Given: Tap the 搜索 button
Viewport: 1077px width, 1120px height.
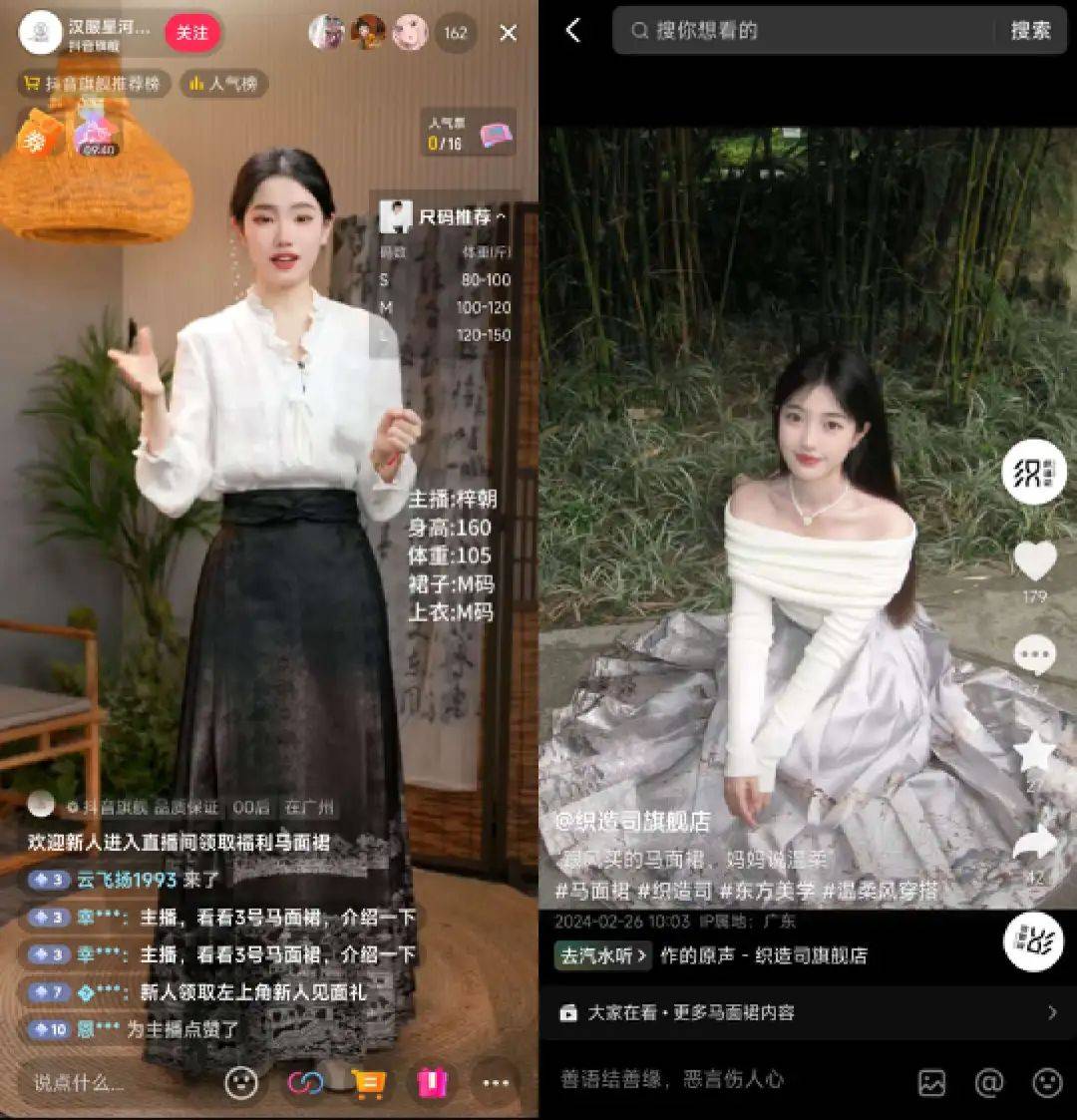Looking at the screenshot, I should (x=1030, y=31).
